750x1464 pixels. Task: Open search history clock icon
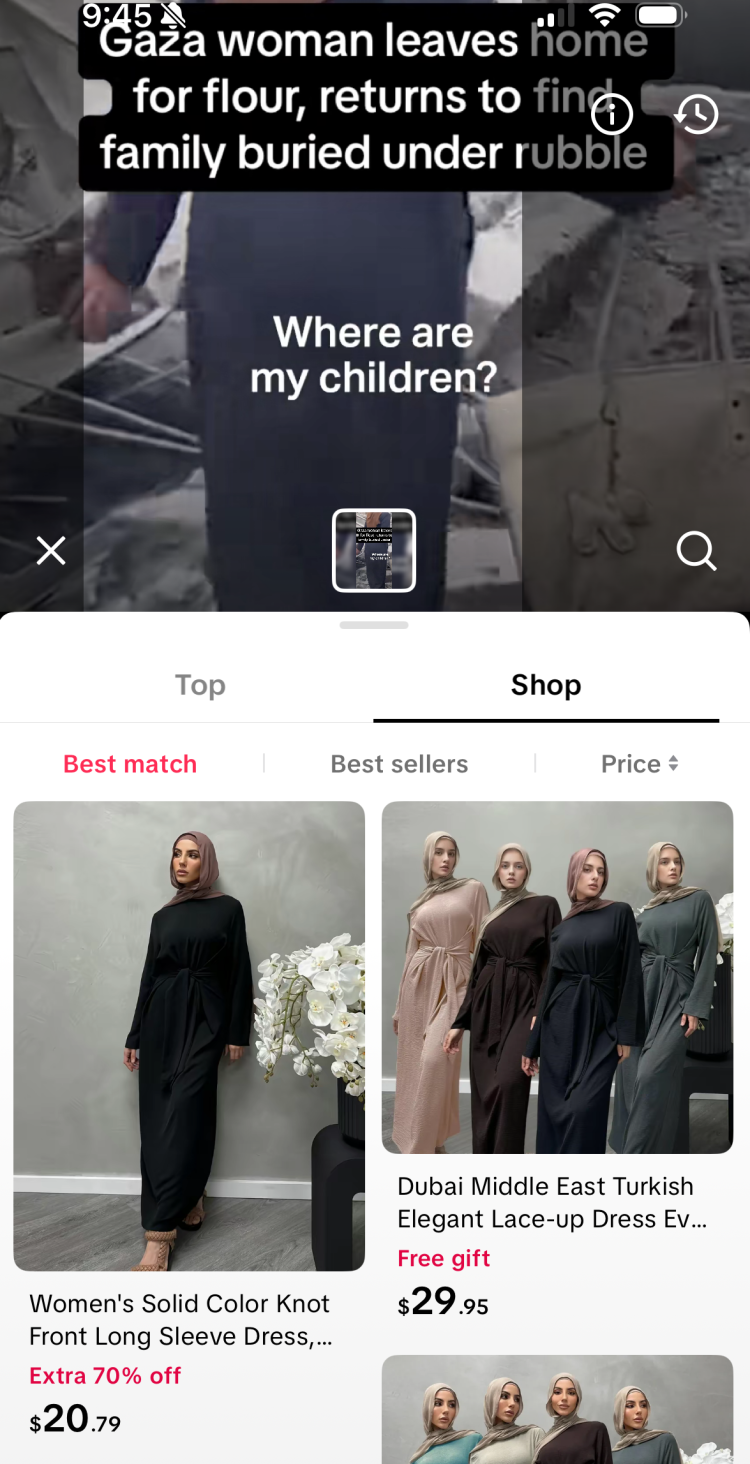pos(697,115)
